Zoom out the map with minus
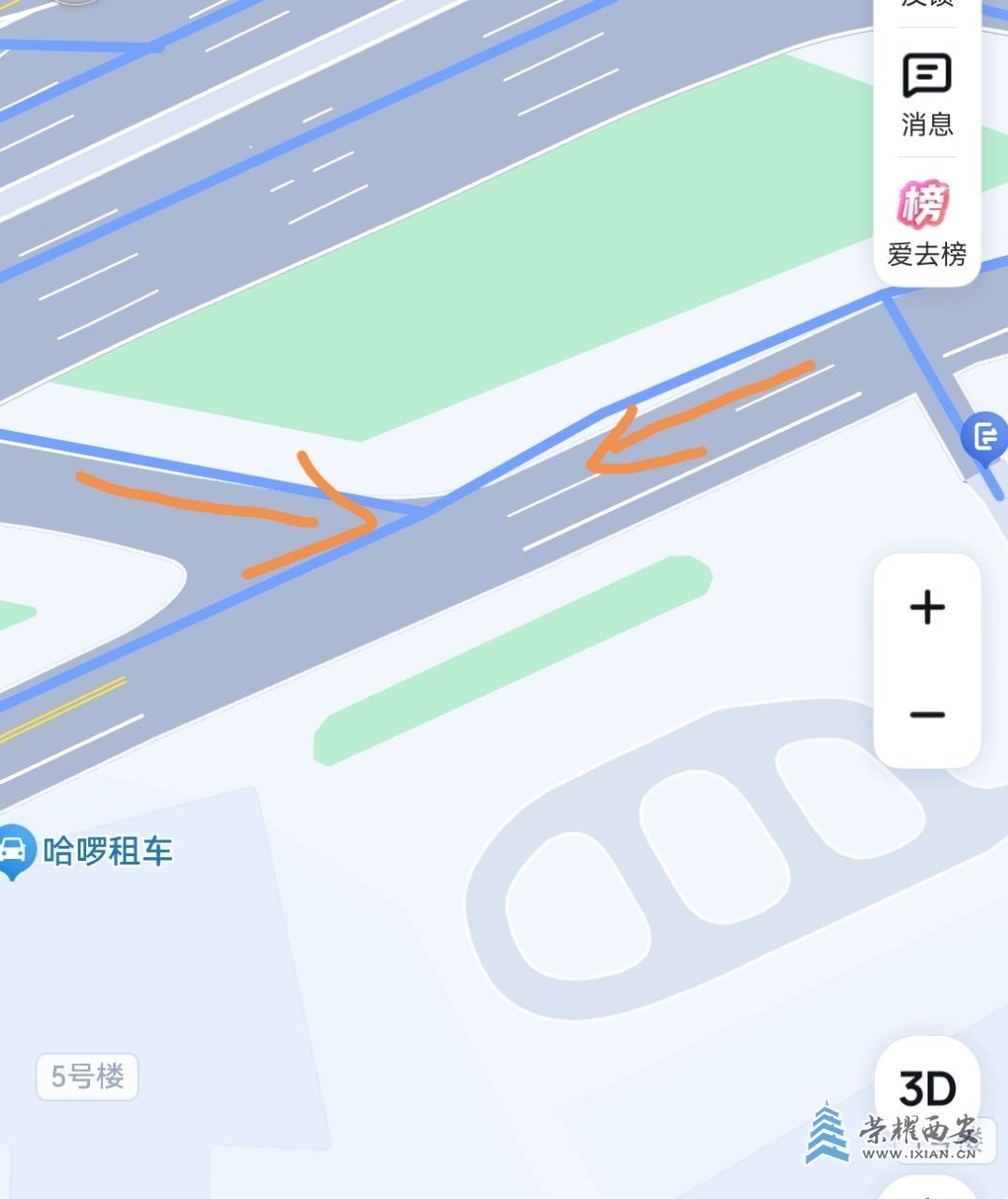Screen dimensions: 1008x1199 pyautogui.click(x=927, y=716)
